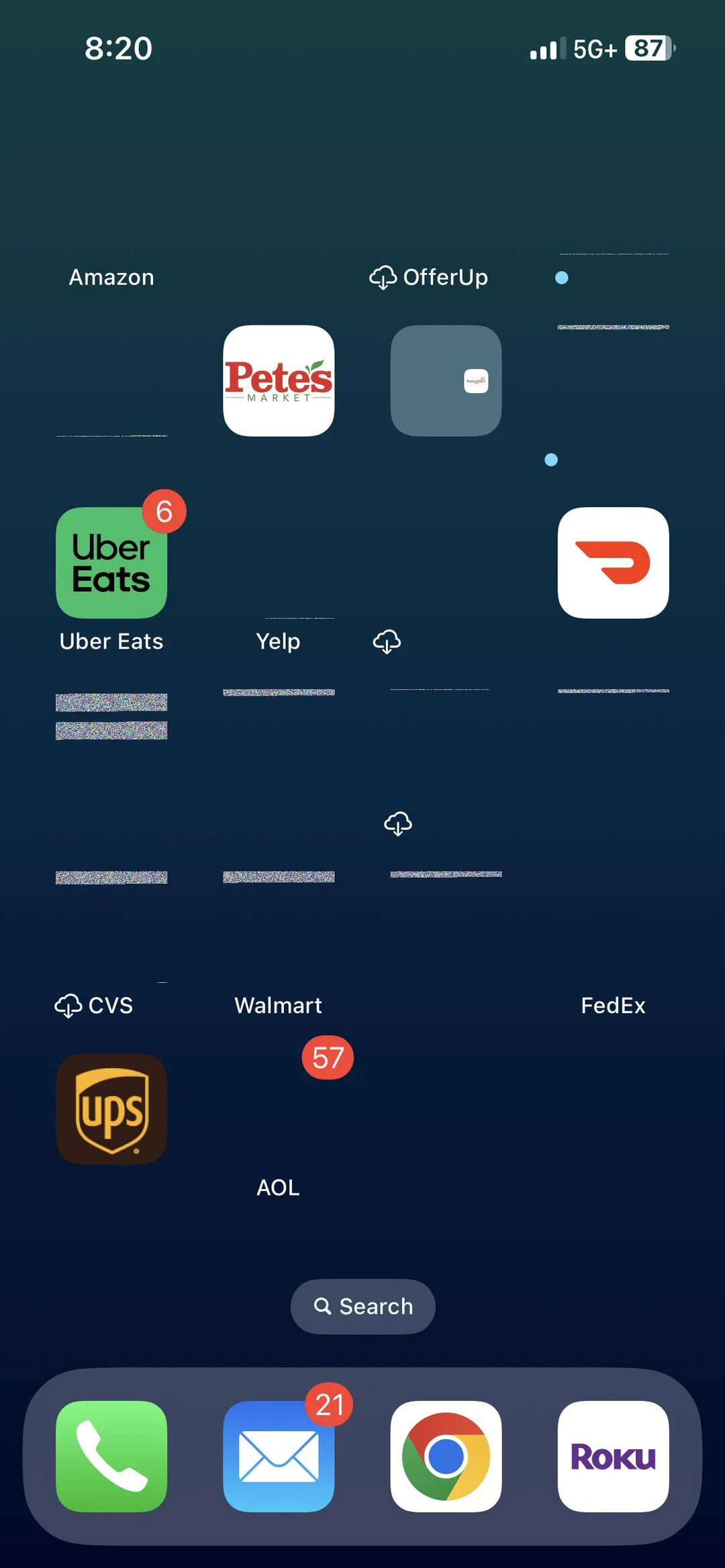The width and height of the screenshot is (725, 1568).
Task: Open the Pete's Market app
Action: tap(279, 380)
